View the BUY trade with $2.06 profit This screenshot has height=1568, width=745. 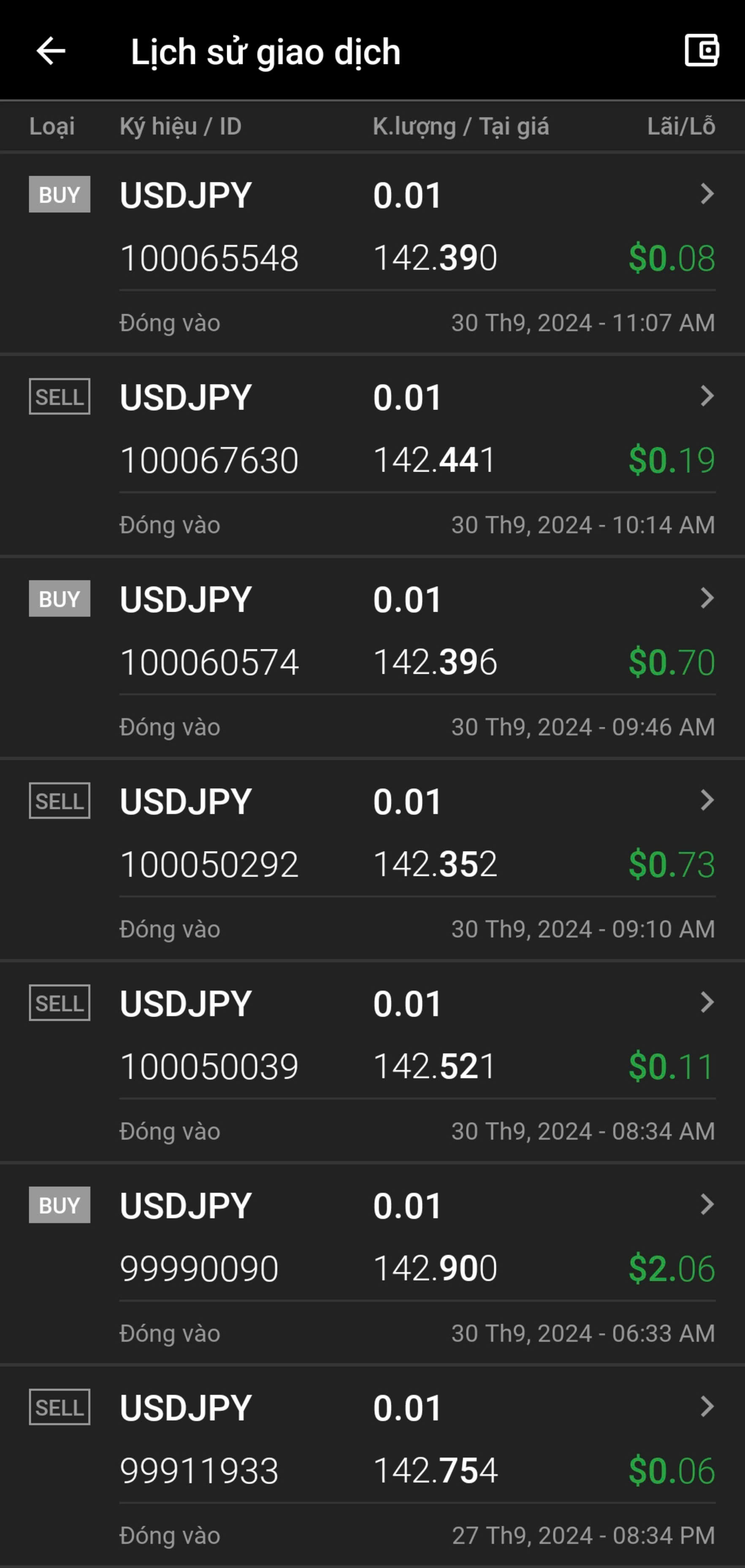pos(372,1264)
